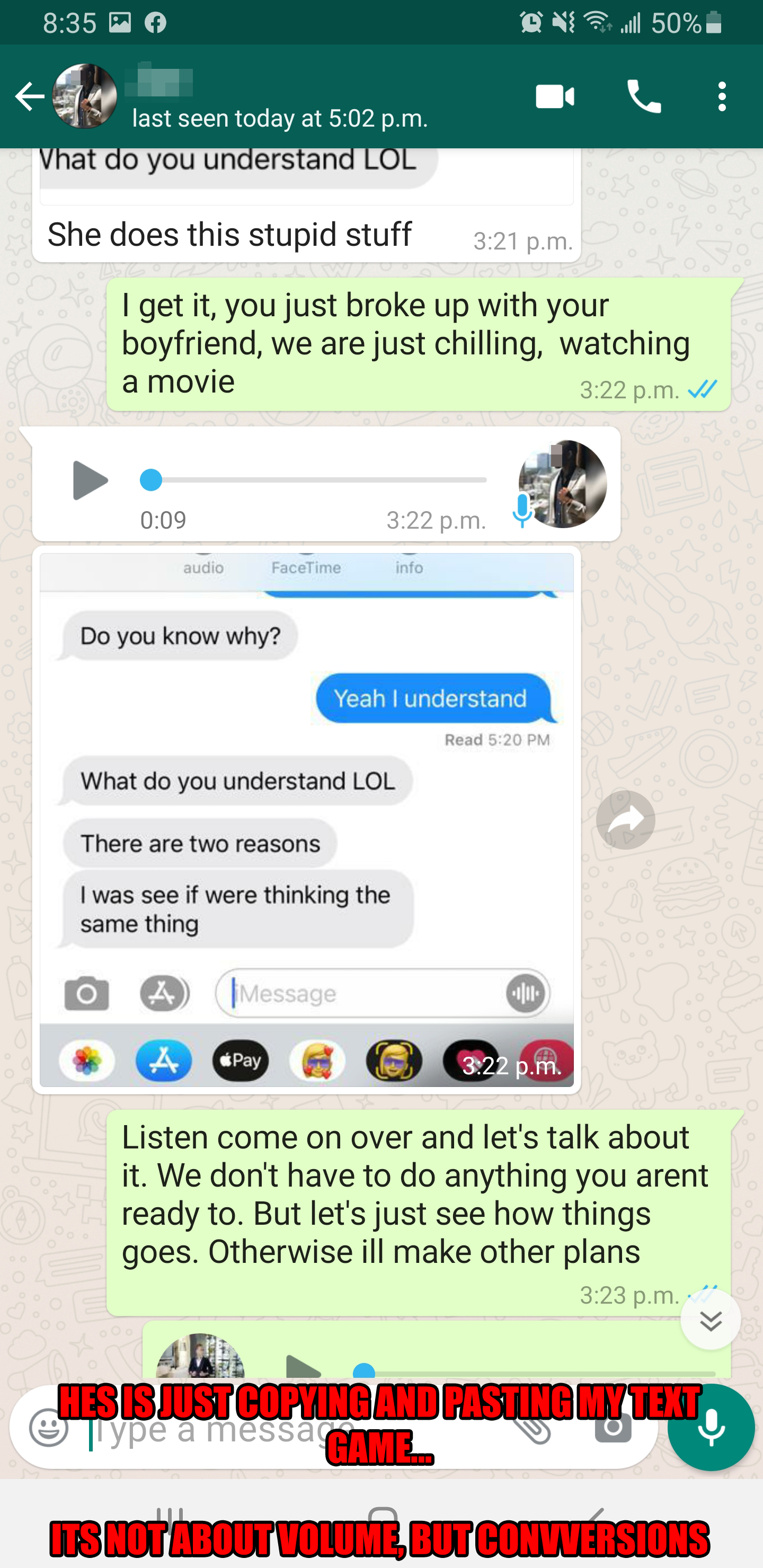Start a video call
The height and width of the screenshot is (1568, 763).
pos(554,97)
